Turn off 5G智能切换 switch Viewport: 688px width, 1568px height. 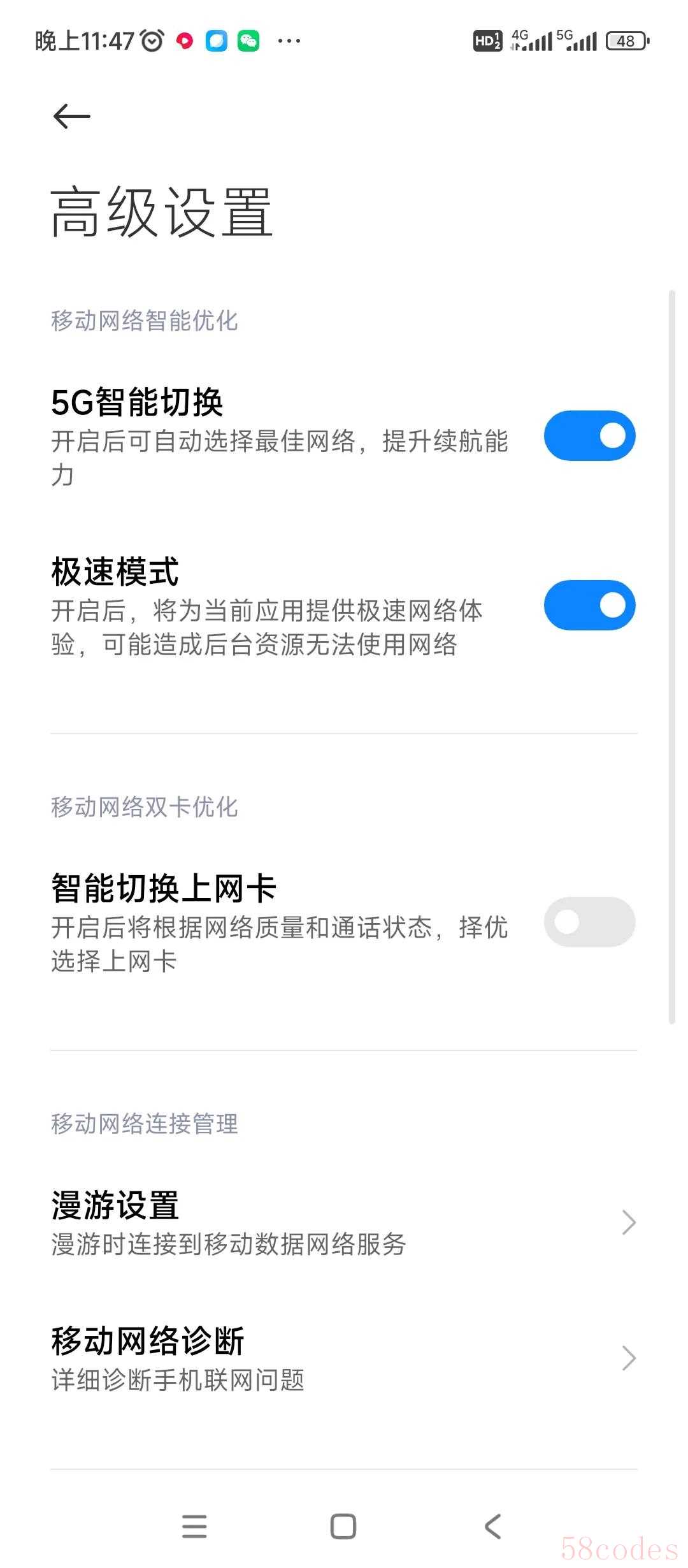pyautogui.click(x=589, y=436)
